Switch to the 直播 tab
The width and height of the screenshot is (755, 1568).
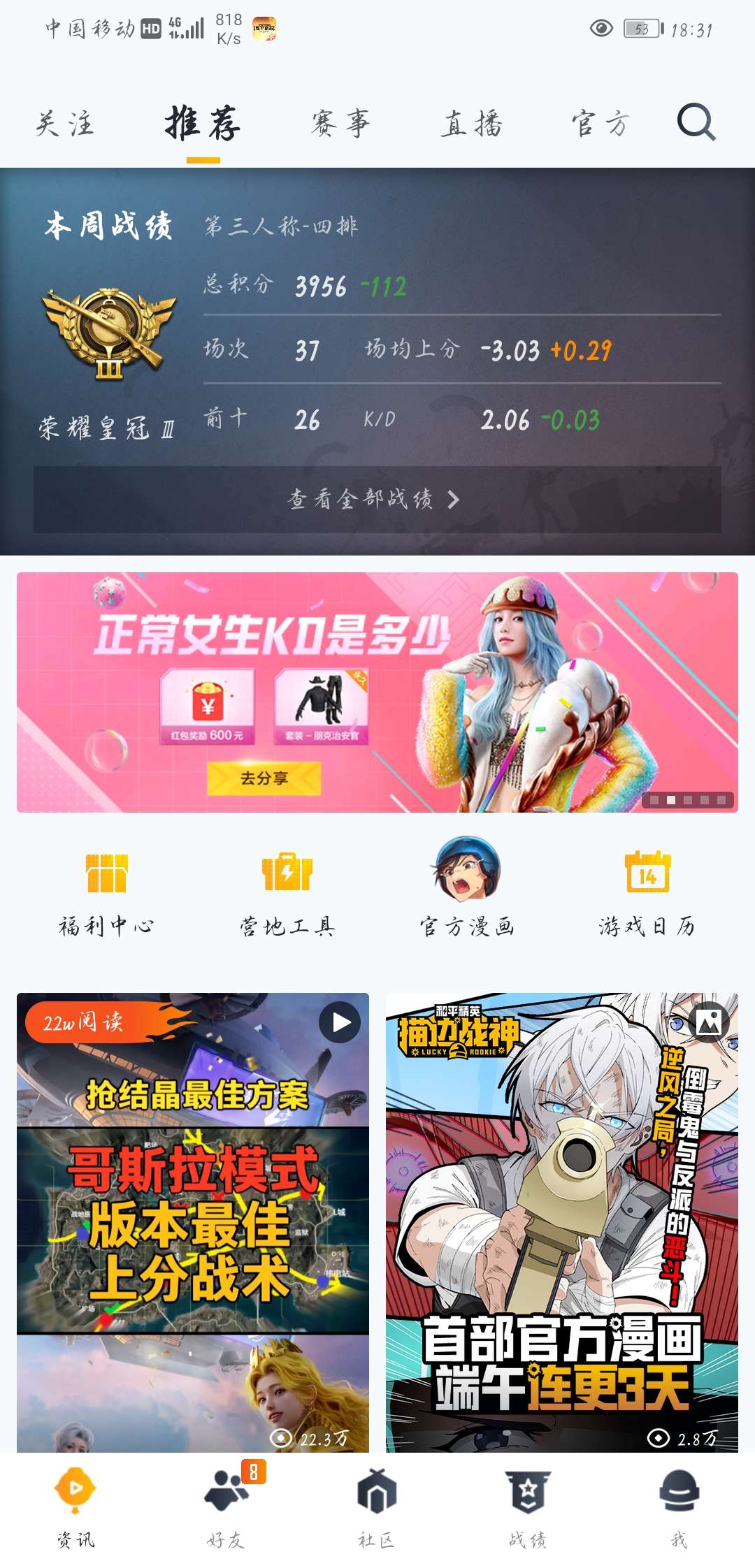pyautogui.click(x=472, y=124)
